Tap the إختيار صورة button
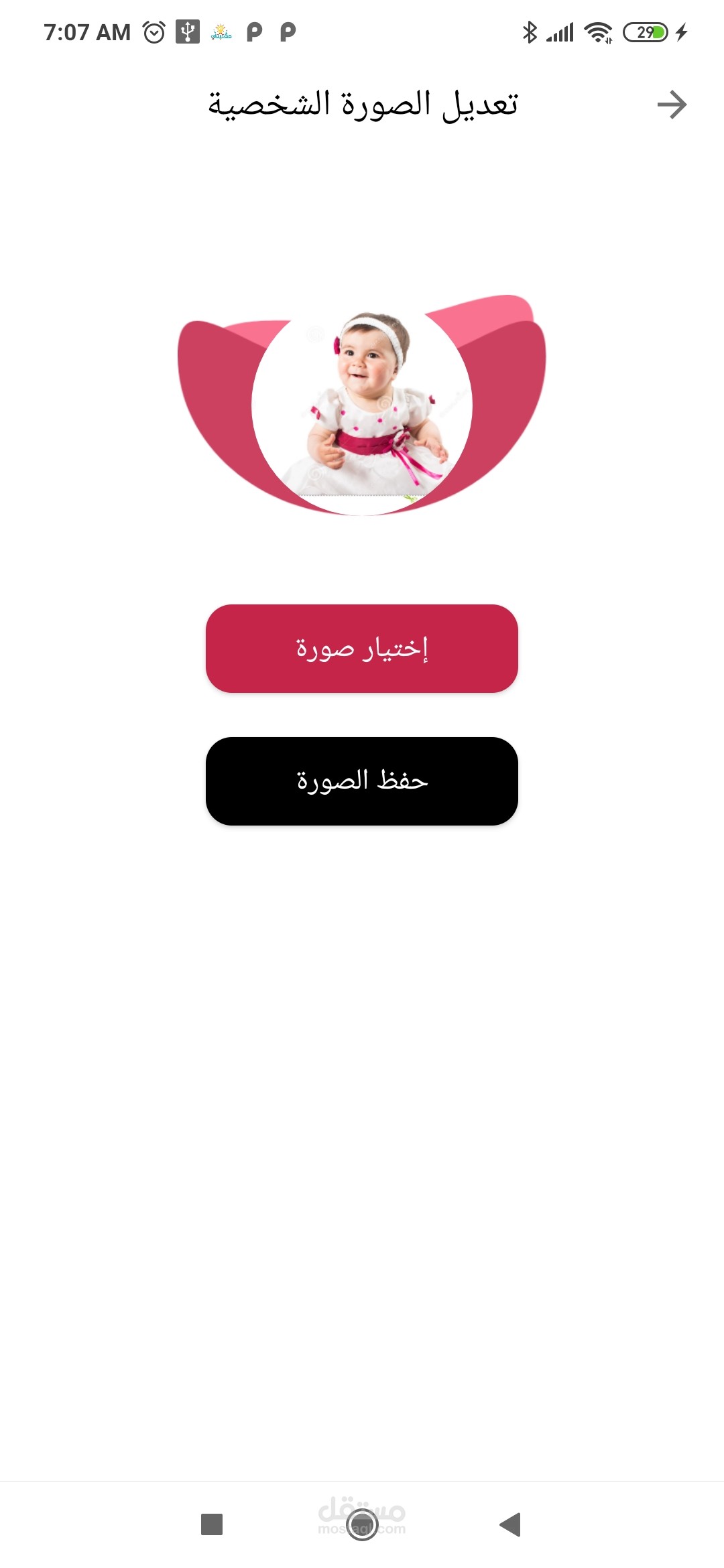The height and width of the screenshot is (1568, 724). [362, 649]
